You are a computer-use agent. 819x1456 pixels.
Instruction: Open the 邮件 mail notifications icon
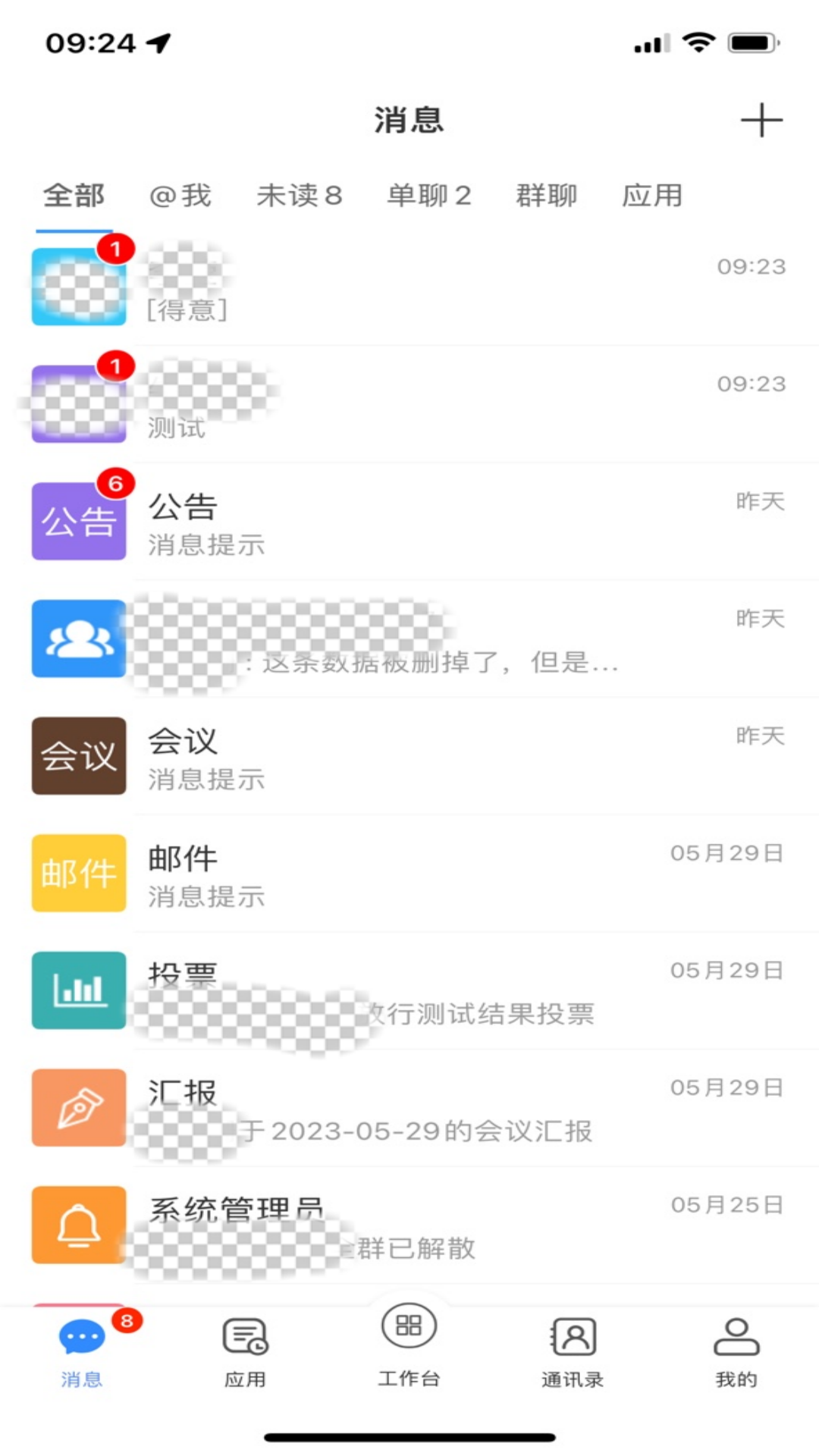coord(78,873)
